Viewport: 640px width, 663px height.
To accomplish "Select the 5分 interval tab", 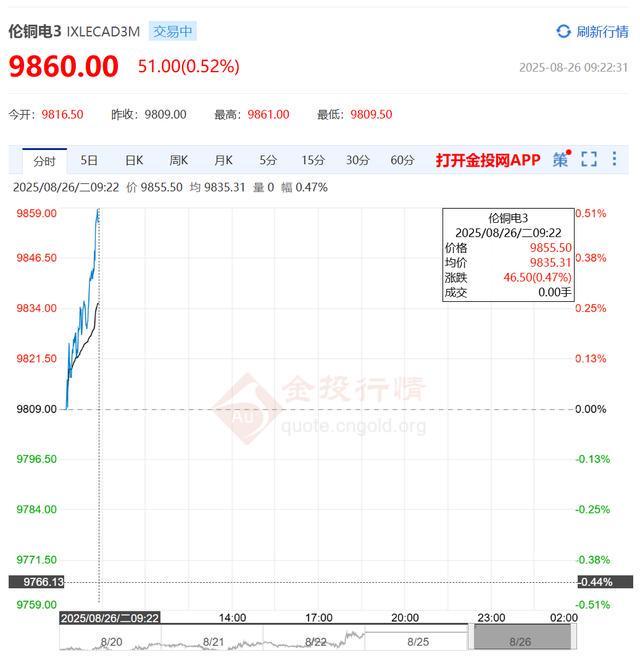I will pos(268,160).
